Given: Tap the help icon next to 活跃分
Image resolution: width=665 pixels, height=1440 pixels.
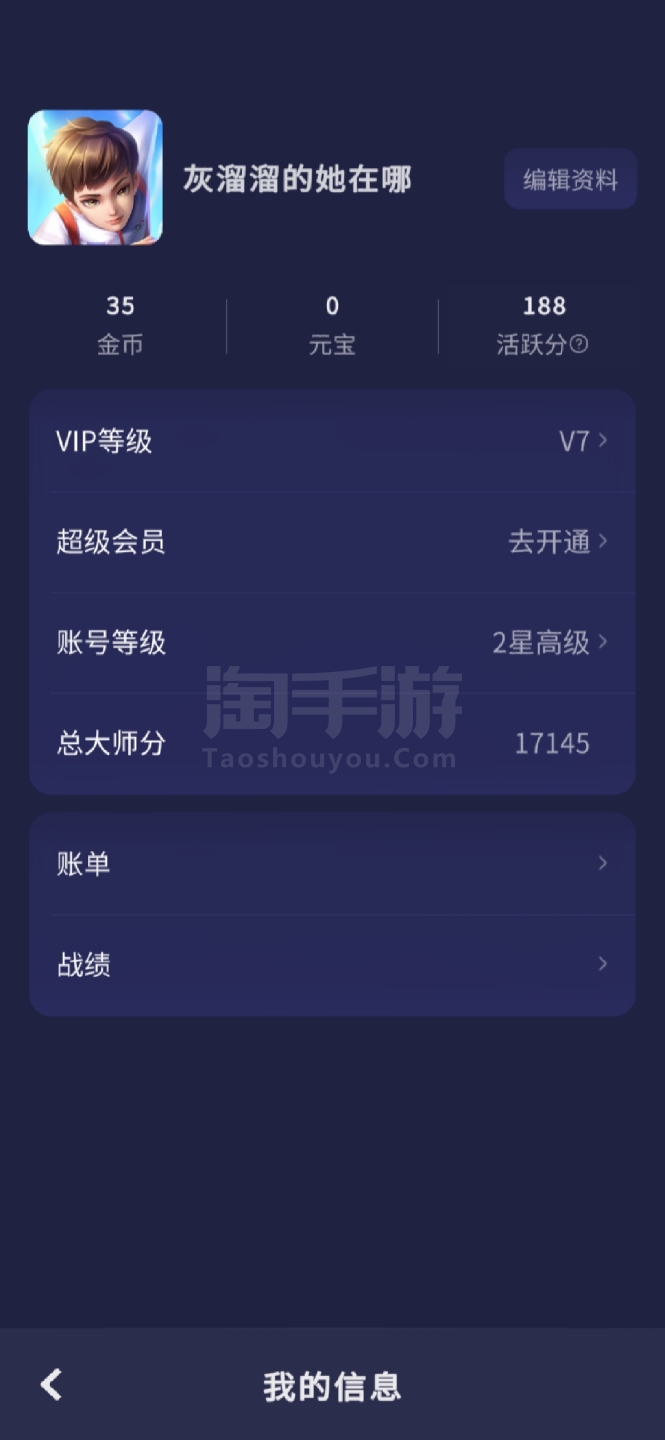Looking at the screenshot, I should pos(579,345).
